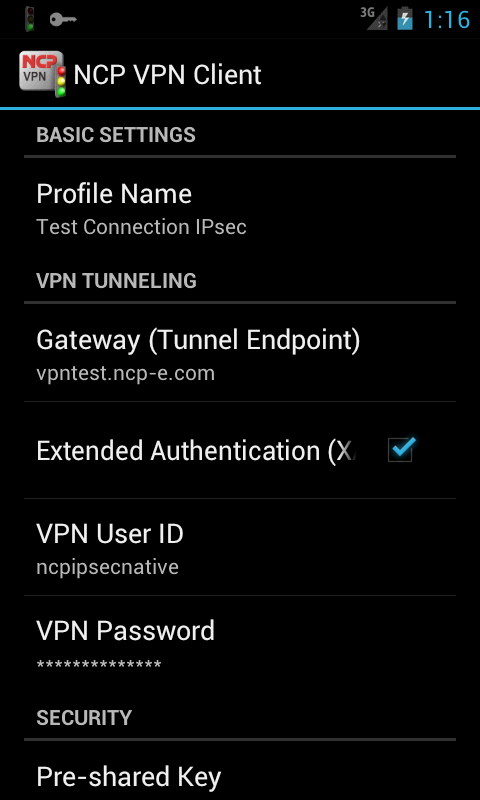Open the Profile Name setting
Screen dimensions: 480x800
point(240,208)
